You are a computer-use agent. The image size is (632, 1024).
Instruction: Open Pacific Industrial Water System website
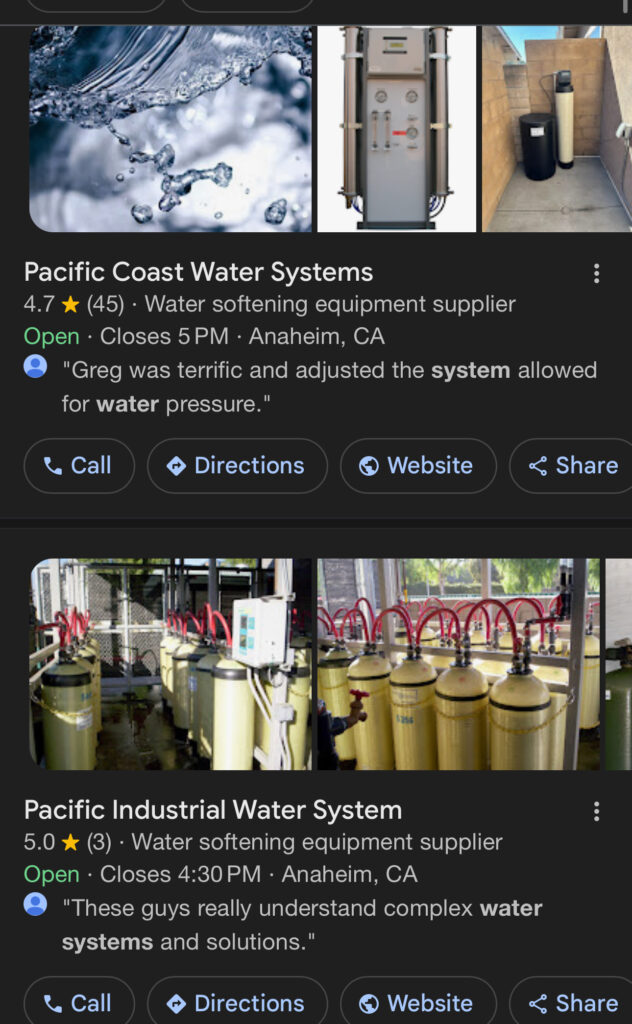418,1003
